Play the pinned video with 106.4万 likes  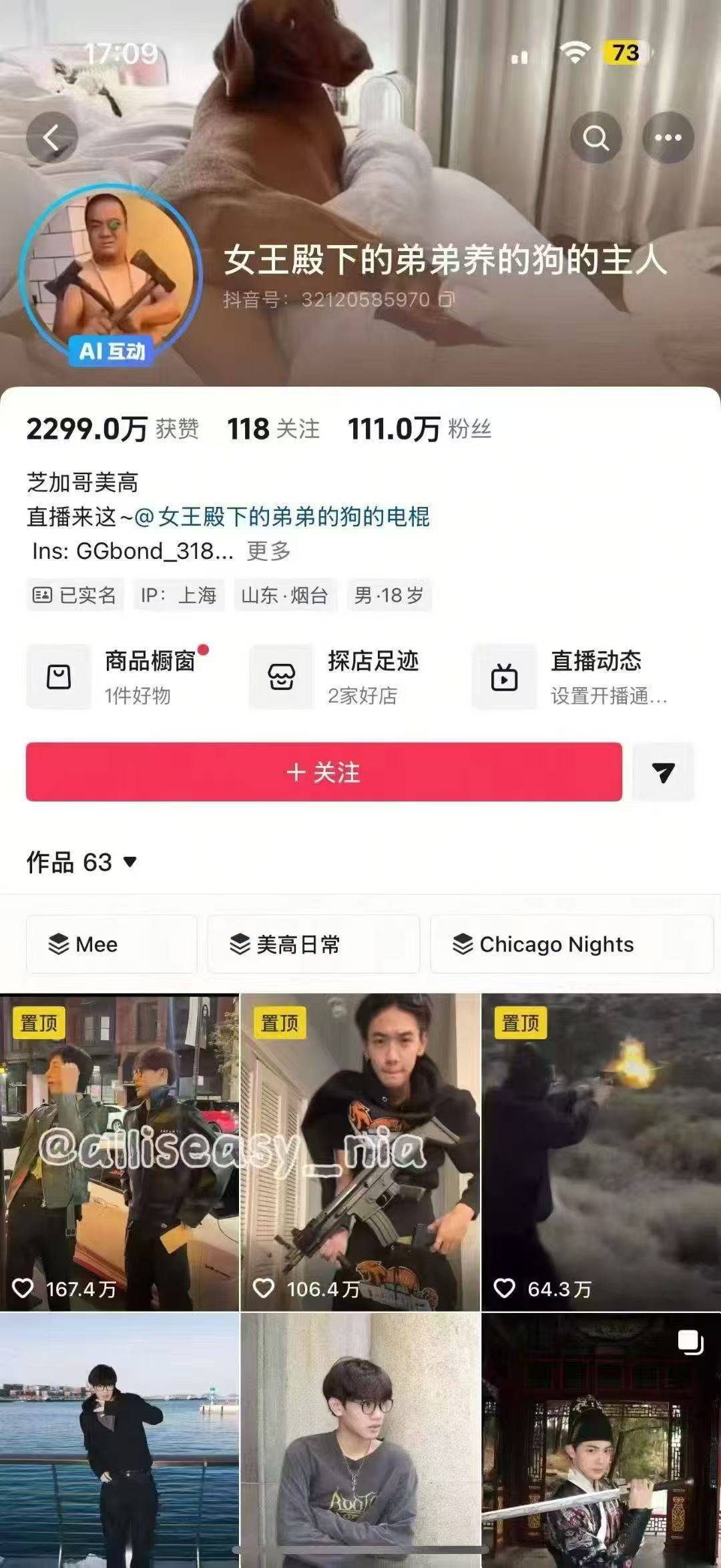coord(360,1152)
